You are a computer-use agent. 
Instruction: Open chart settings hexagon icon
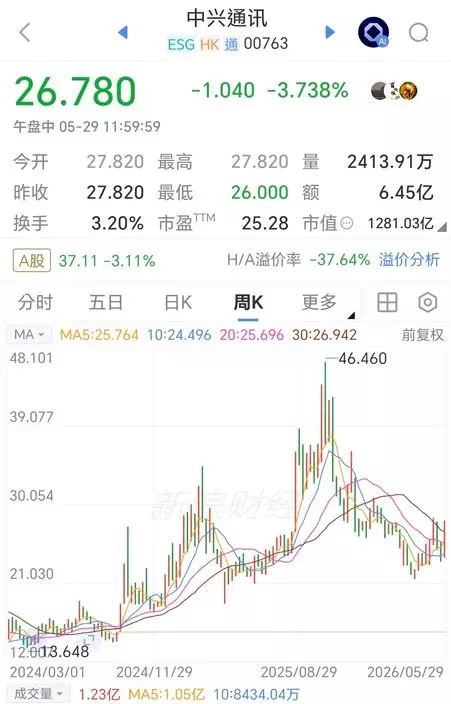(x=428, y=303)
